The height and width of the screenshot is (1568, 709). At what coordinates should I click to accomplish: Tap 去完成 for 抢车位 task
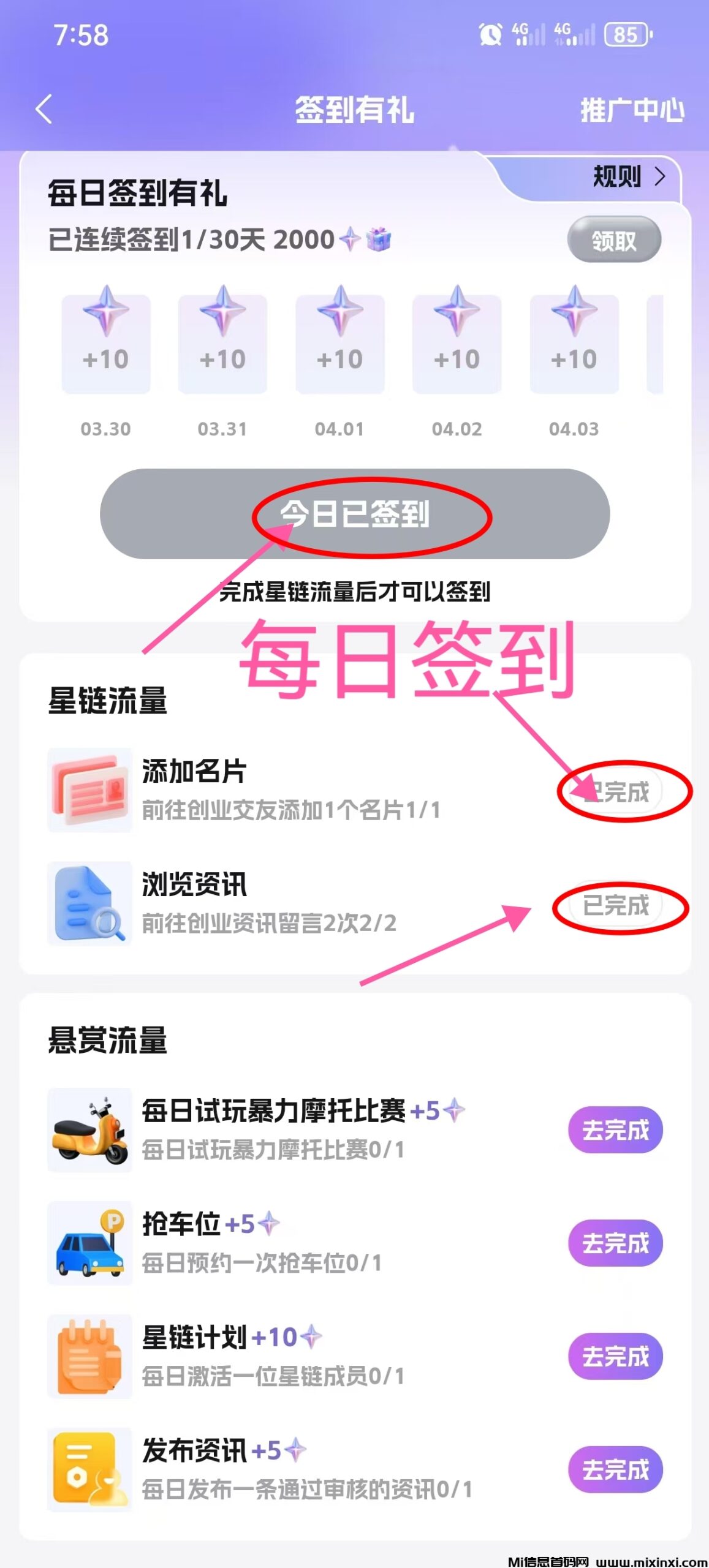615,1243
